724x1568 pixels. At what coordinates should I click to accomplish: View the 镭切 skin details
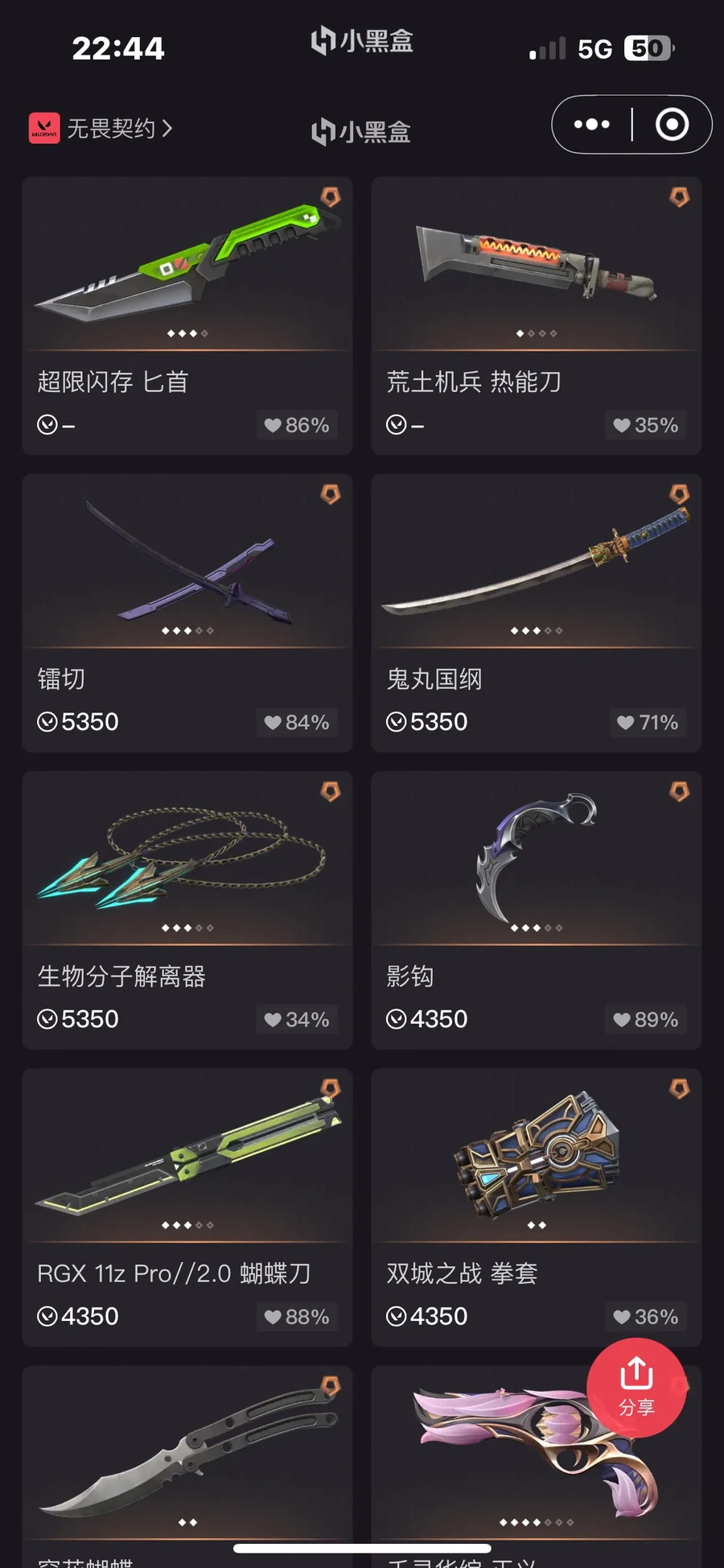click(187, 613)
